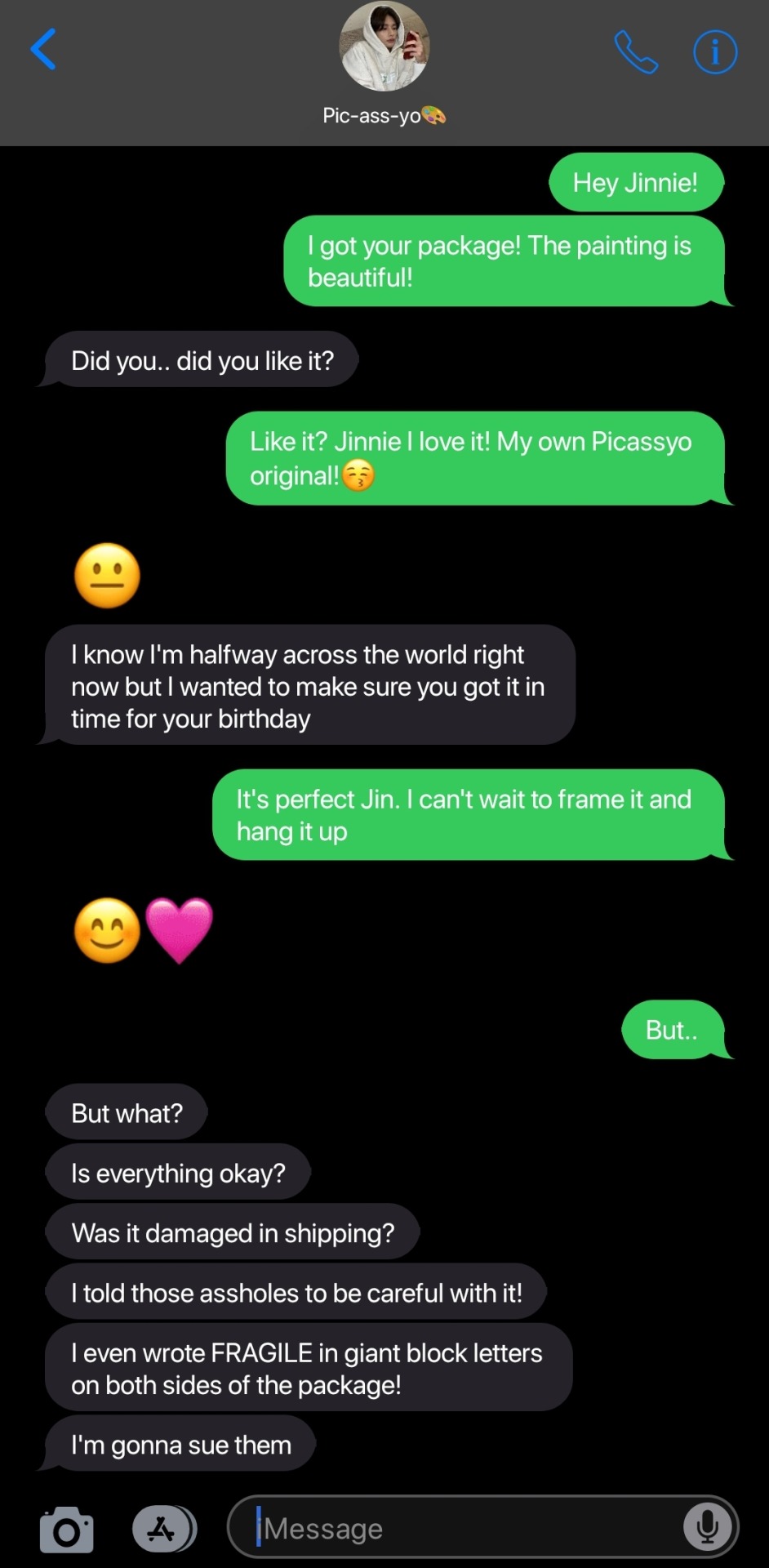The image size is (769, 1568).
Task: Open the camera to attach a photo
Action: click(x=67, y=1529)
